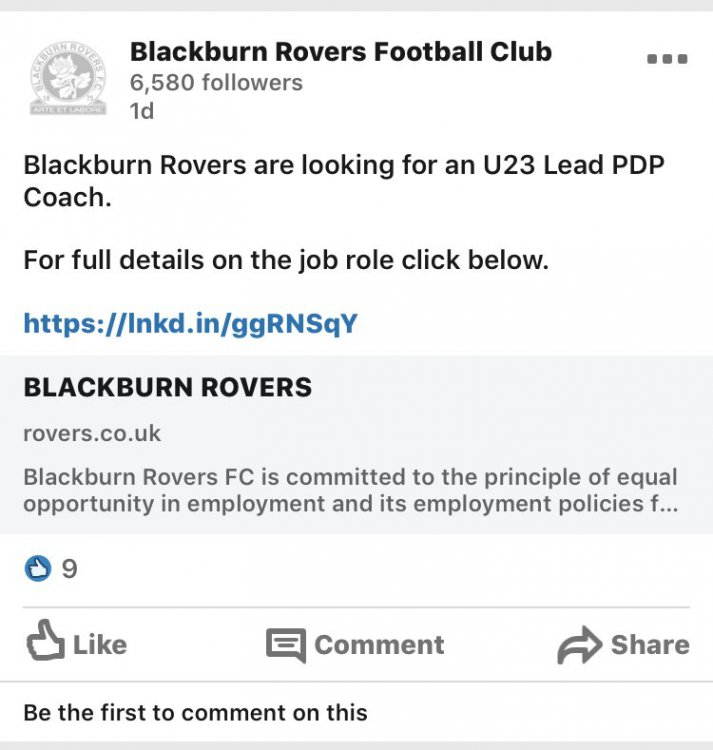Like the Blackburn Rovers post
Screen dimensions: 713x750
click(76, 644)
